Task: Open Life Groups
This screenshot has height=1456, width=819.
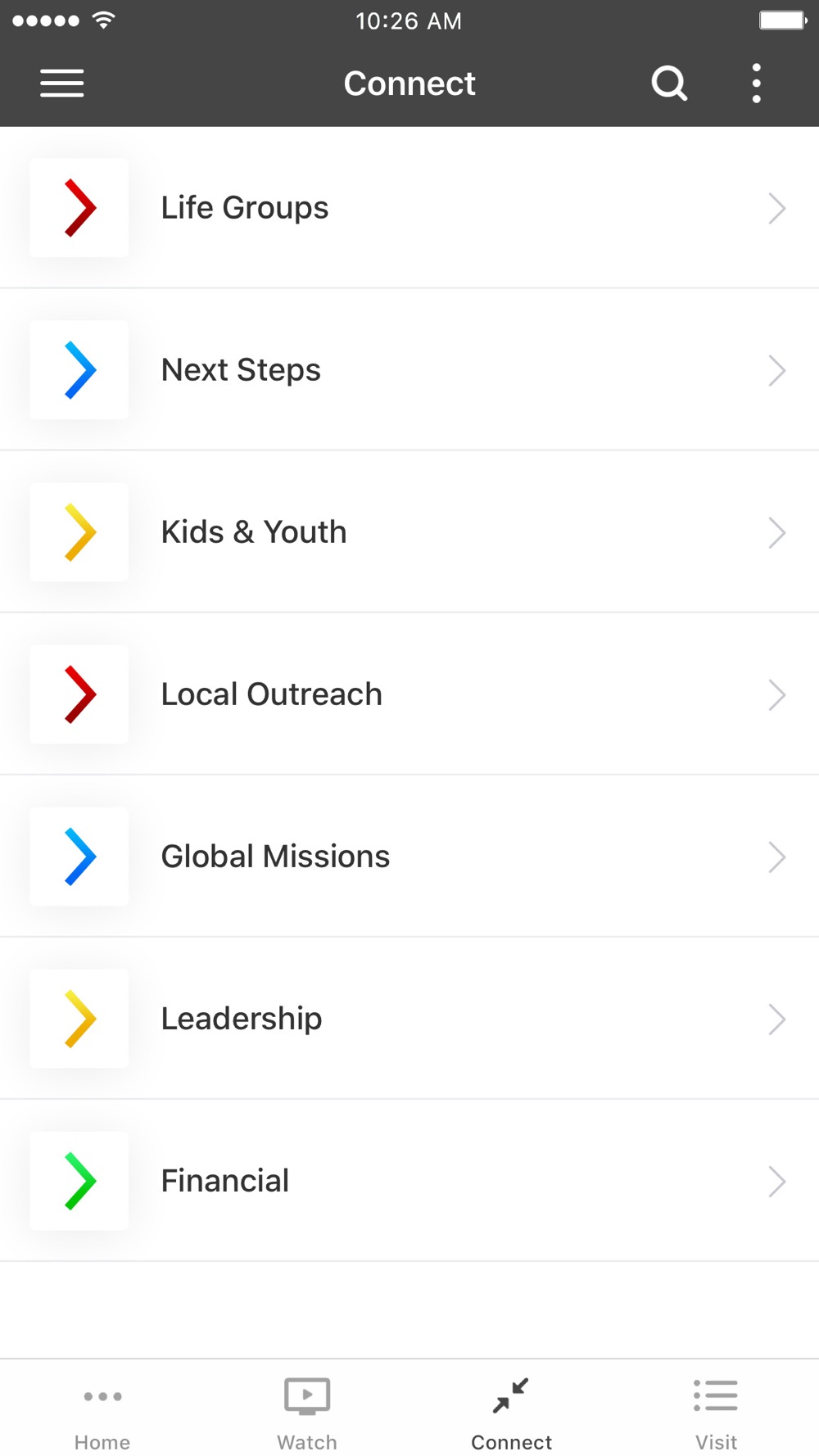Action: click(409, 208)
